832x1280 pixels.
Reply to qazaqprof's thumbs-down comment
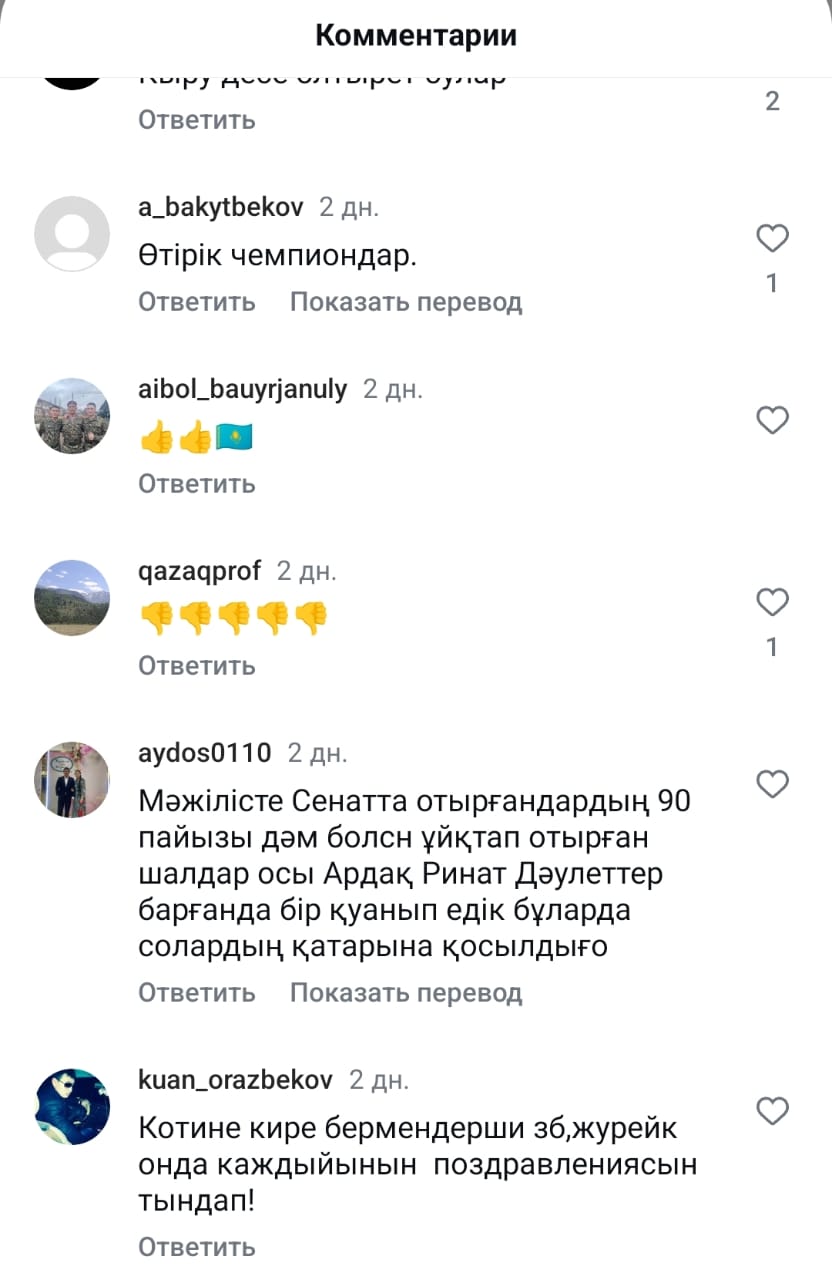click(x=197, y=666)
